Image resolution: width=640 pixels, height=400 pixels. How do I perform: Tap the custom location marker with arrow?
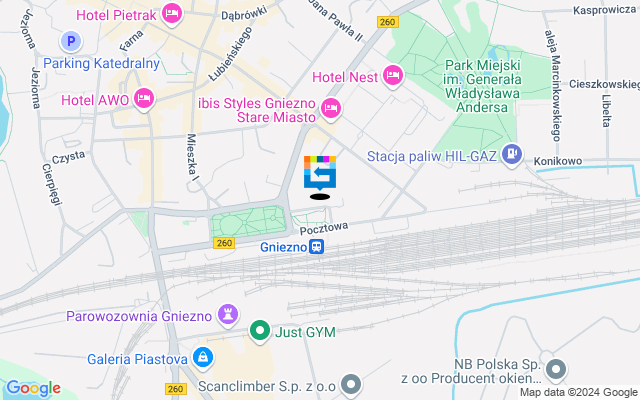[320, 174]
